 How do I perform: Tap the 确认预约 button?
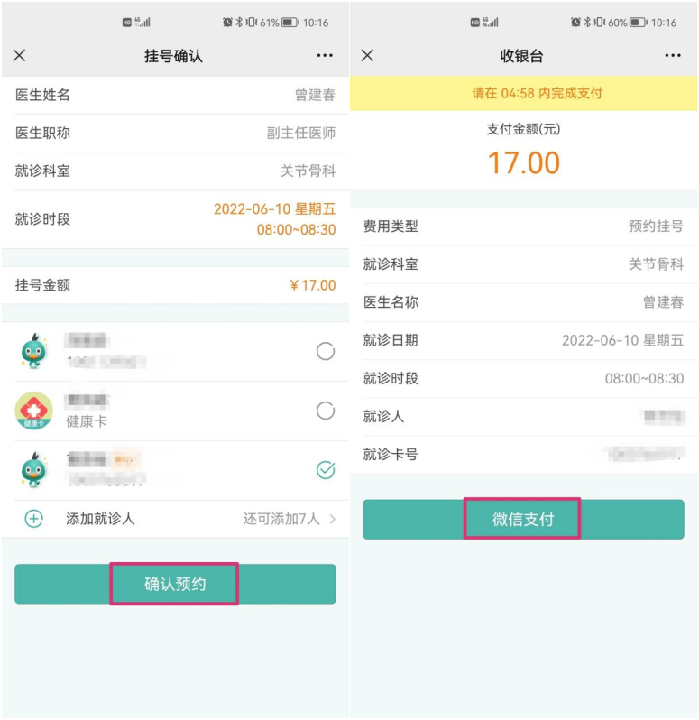[x=175, y=584]
